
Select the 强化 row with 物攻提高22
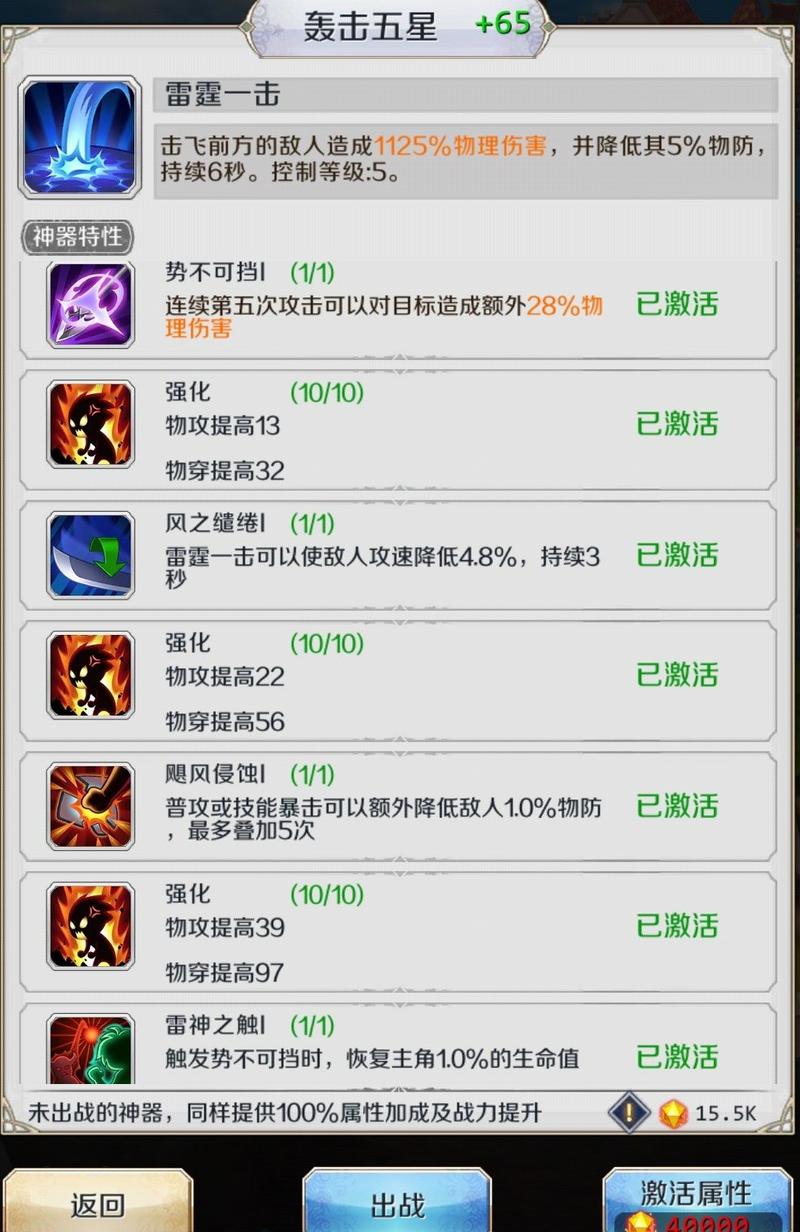(398, 681)
